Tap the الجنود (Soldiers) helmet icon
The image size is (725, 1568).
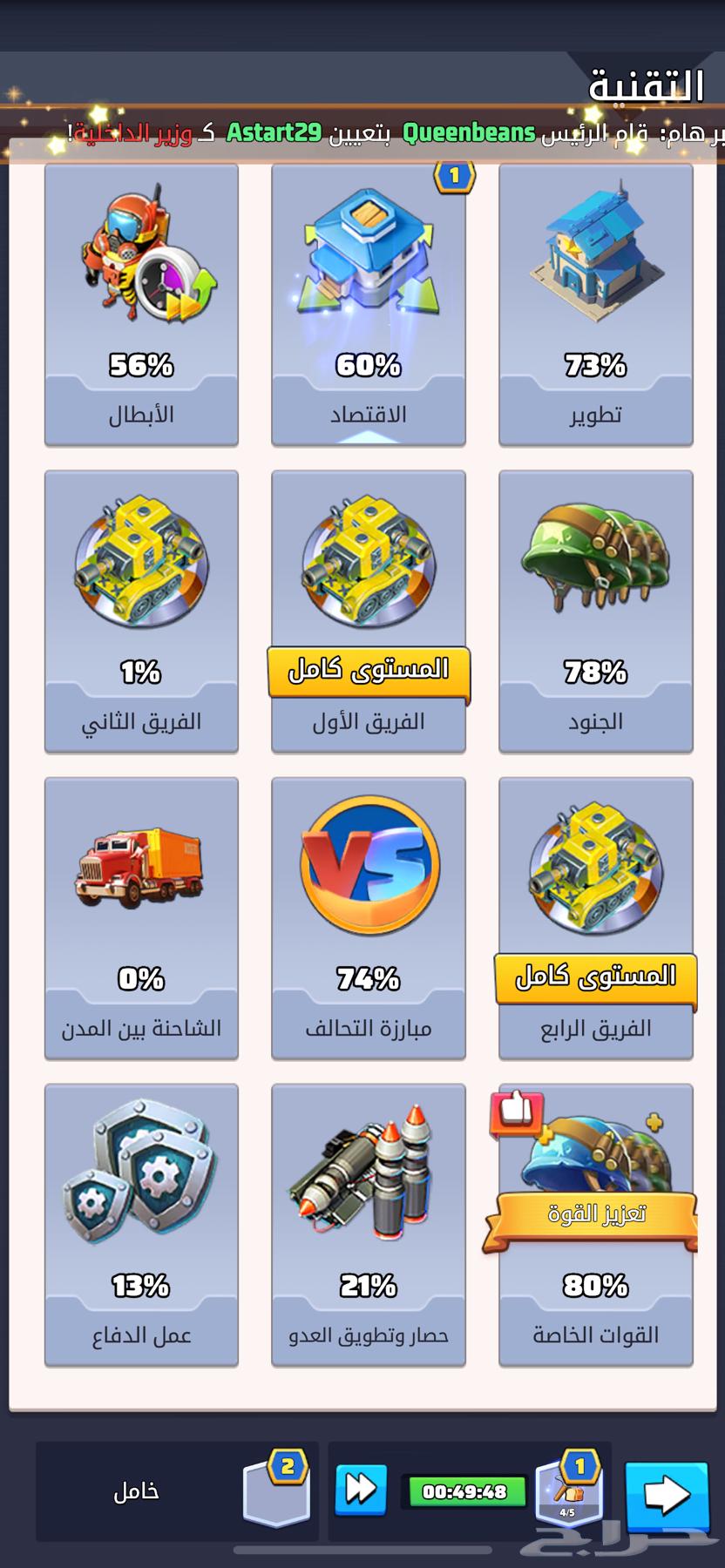coord(595,562)
